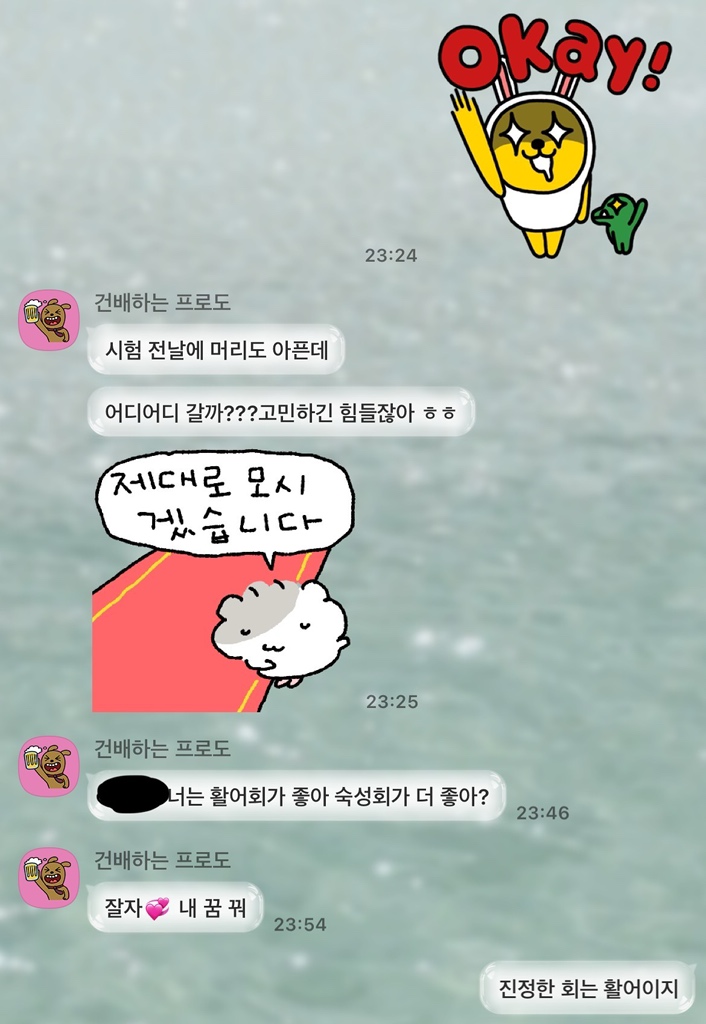Tap the 제대로 모시겠습니다 emoticon sticker
This screenshot has height=1024, width=706.
(x=224, y=582)
